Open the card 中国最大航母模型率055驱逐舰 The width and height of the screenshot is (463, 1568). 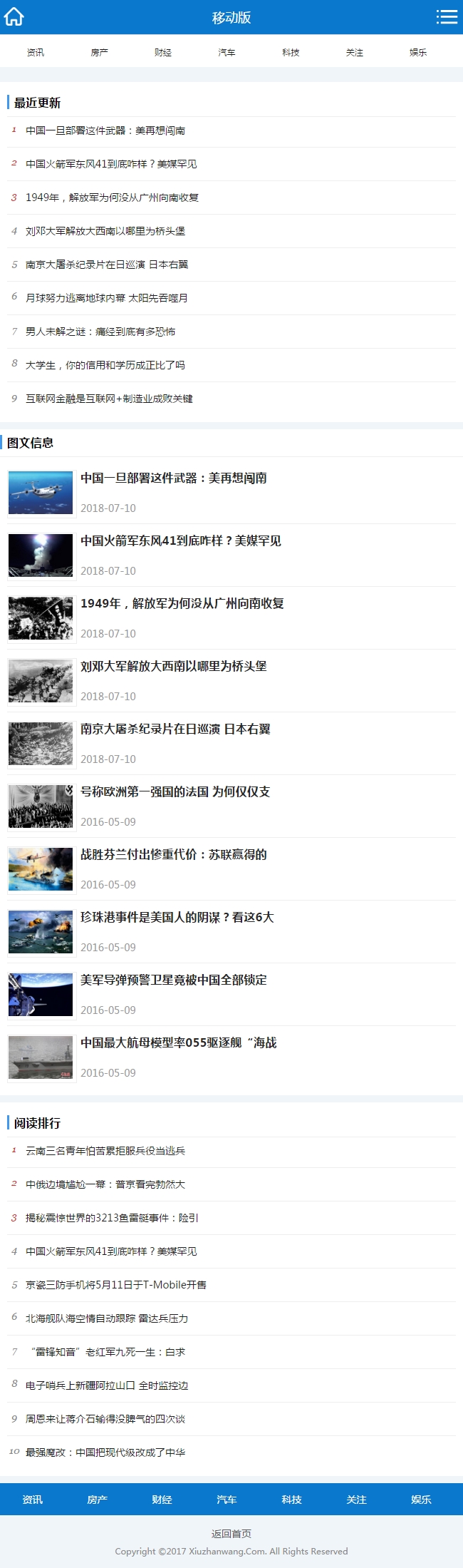pyautogui.click(x=178, y=1043)
